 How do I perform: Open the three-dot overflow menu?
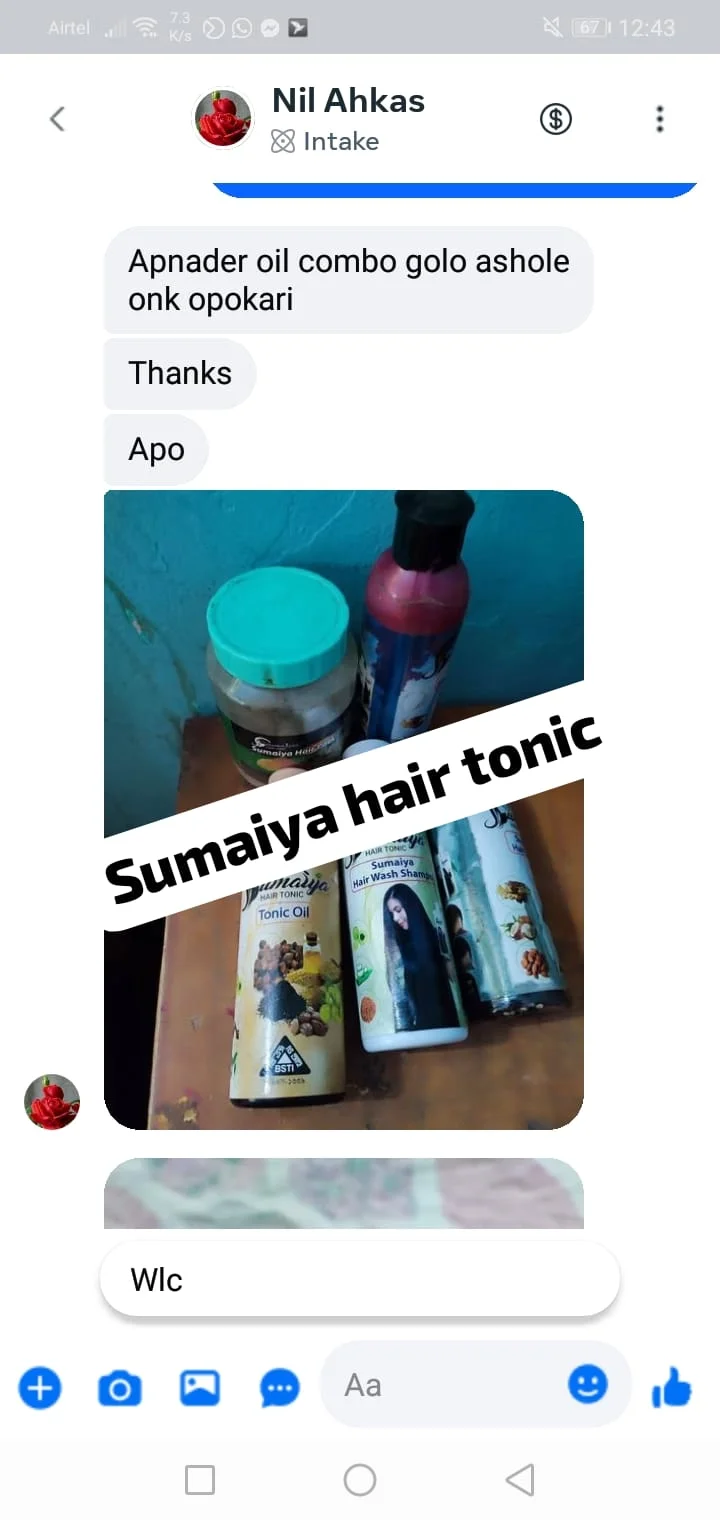tap(659, 119)
